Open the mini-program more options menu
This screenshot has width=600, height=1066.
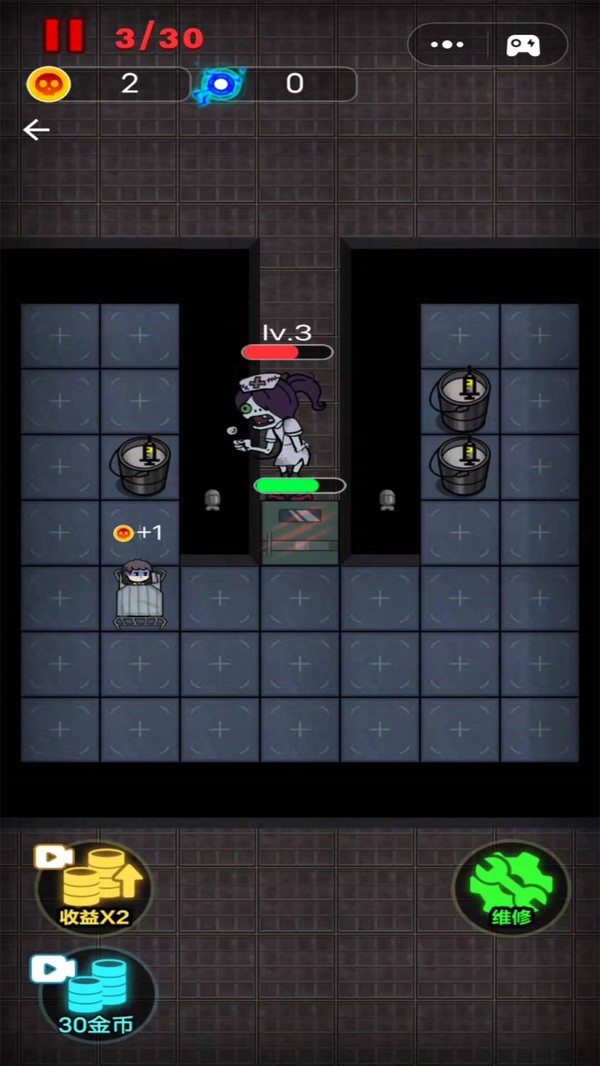tap(447, 45)
